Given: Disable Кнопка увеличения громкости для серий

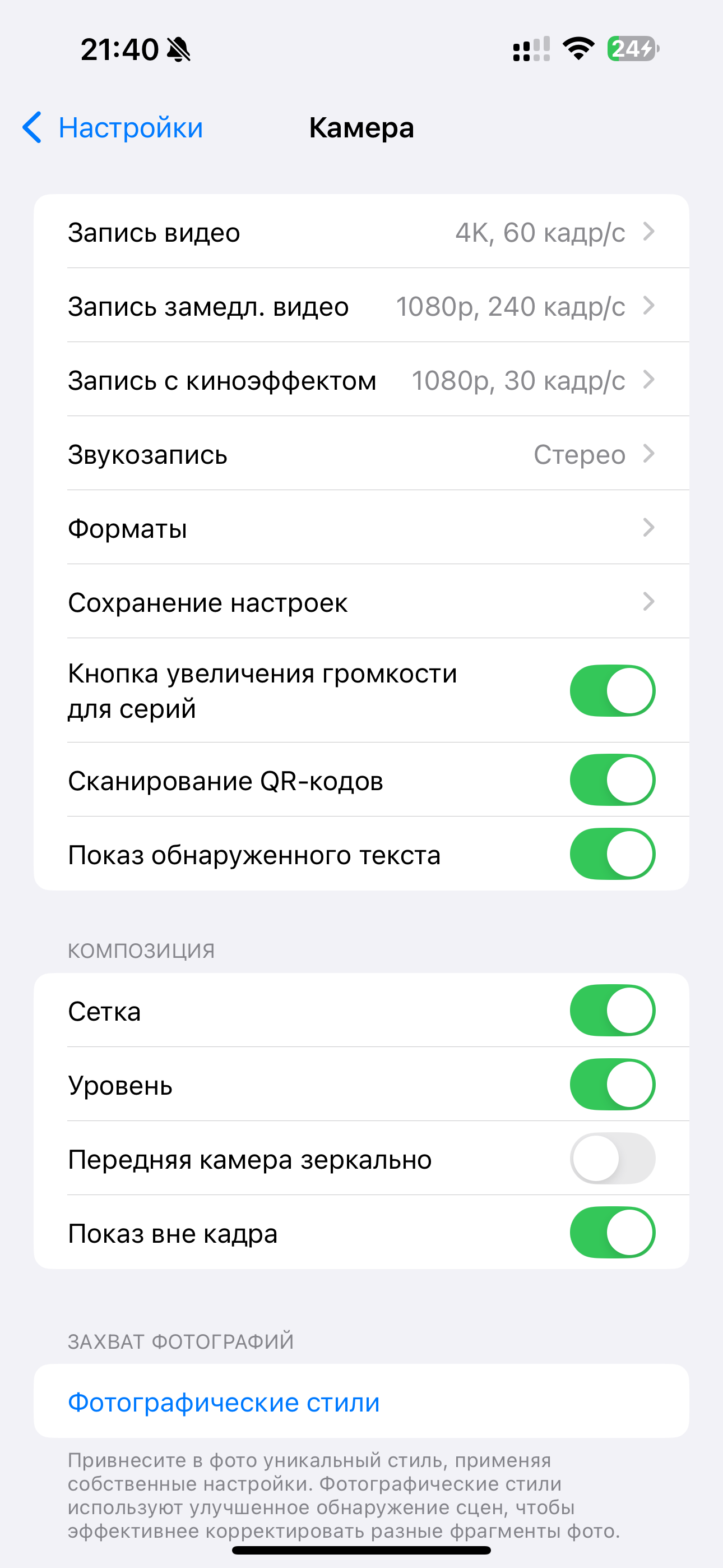Looking at the screenshot, I should pos(611,691).
